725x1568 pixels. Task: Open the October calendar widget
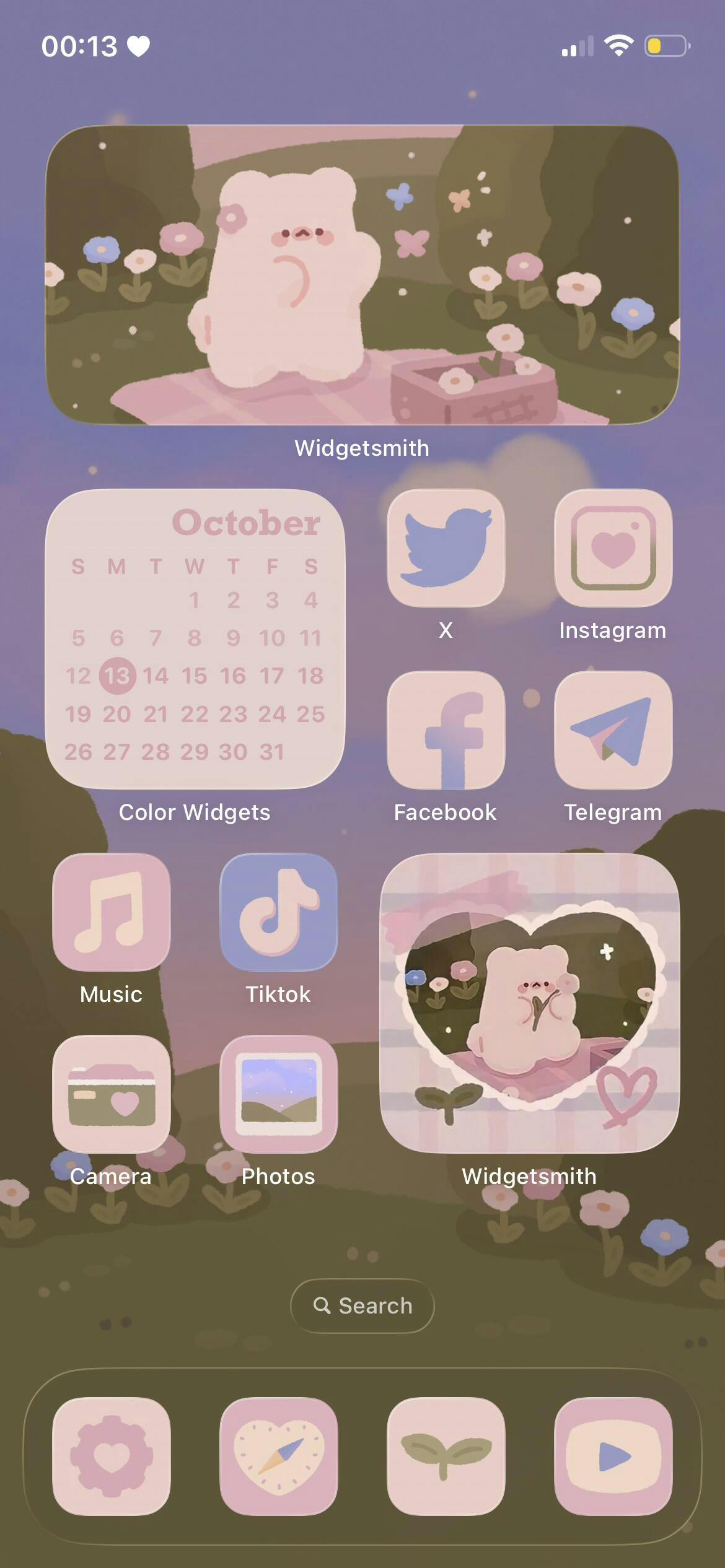click(x=195, y=638)
